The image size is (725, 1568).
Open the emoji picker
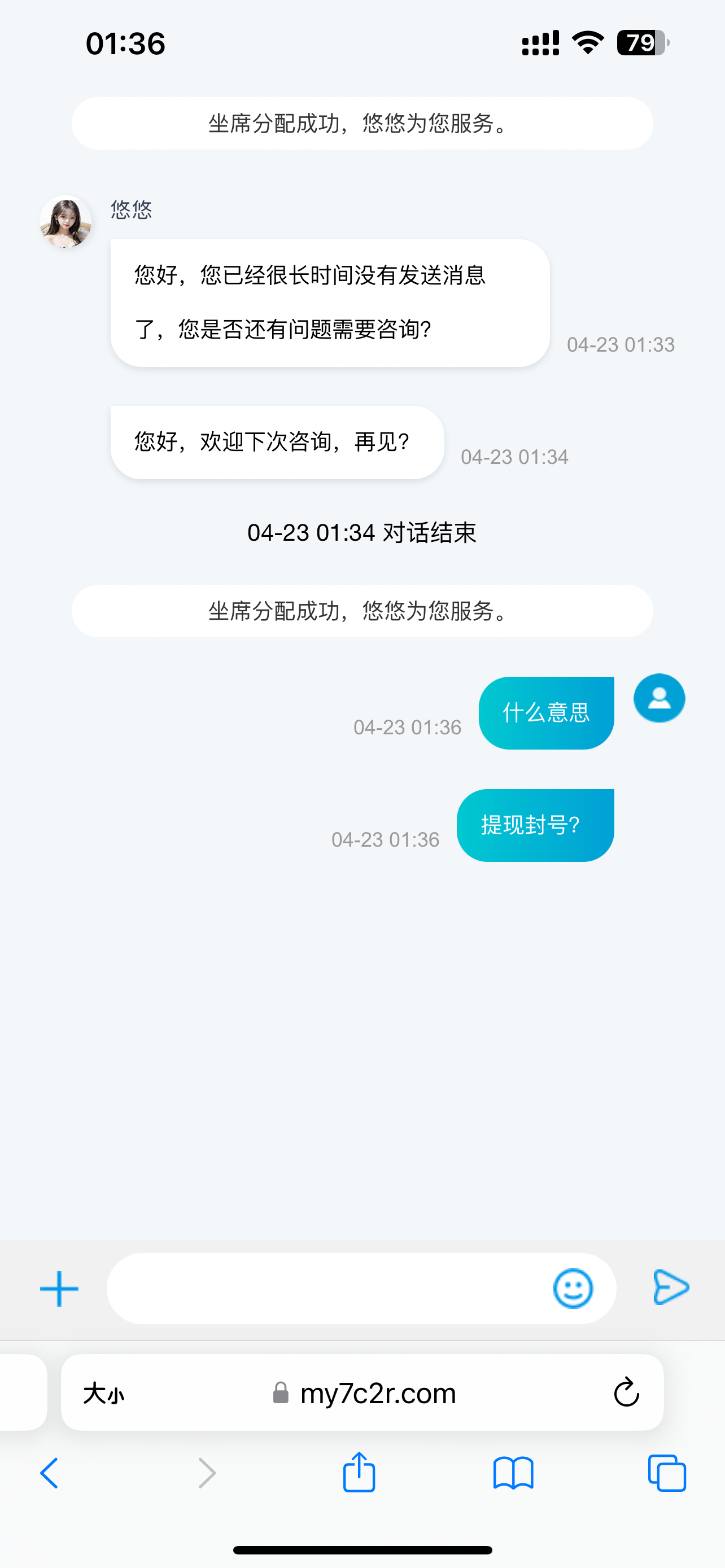(x=572, y=1289)
